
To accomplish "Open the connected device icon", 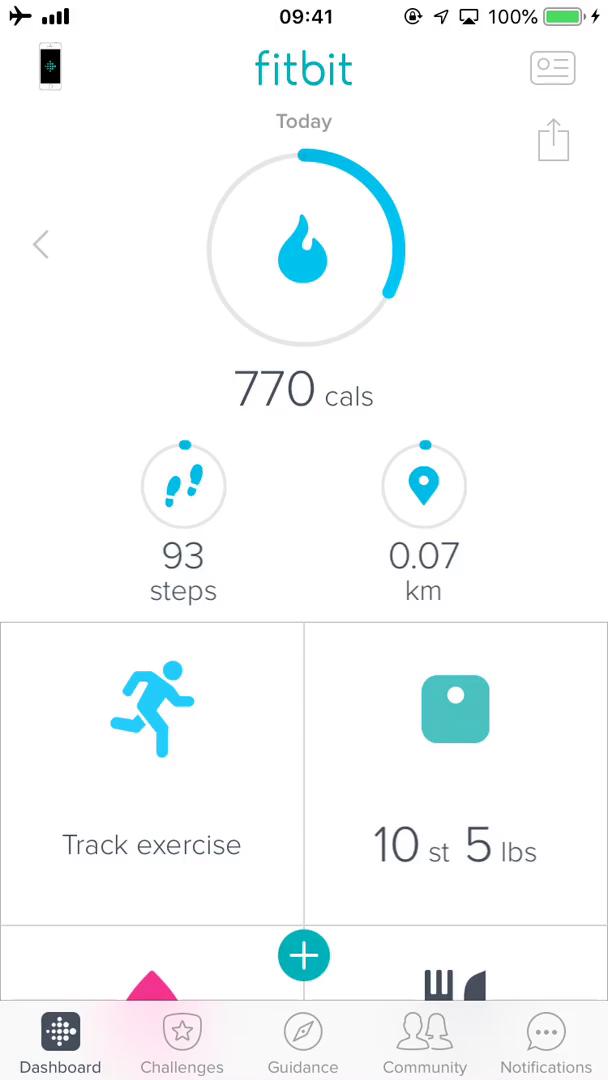I will tap(50, 67).
